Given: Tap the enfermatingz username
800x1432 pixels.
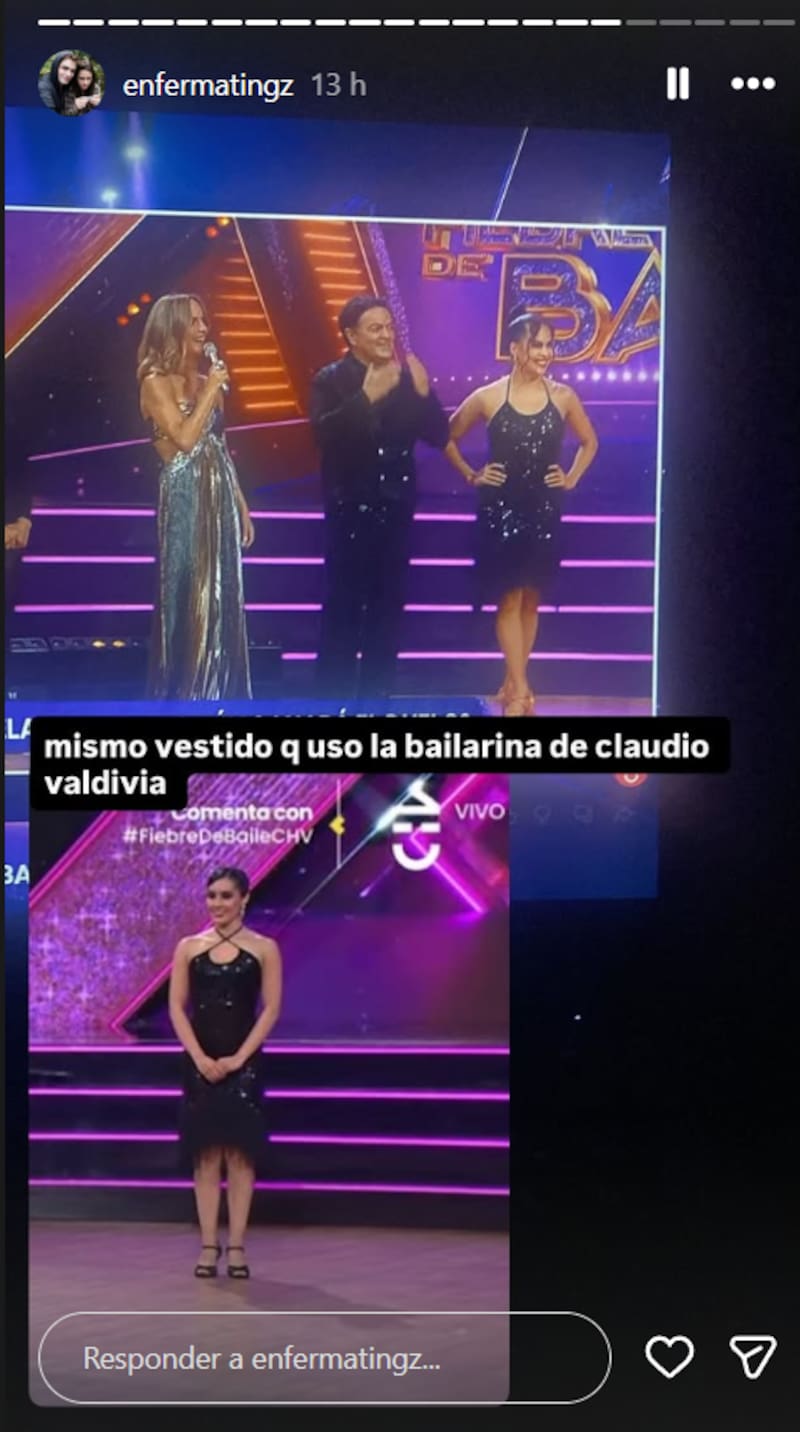Looking at the screenshot, I should pos(208,86).
